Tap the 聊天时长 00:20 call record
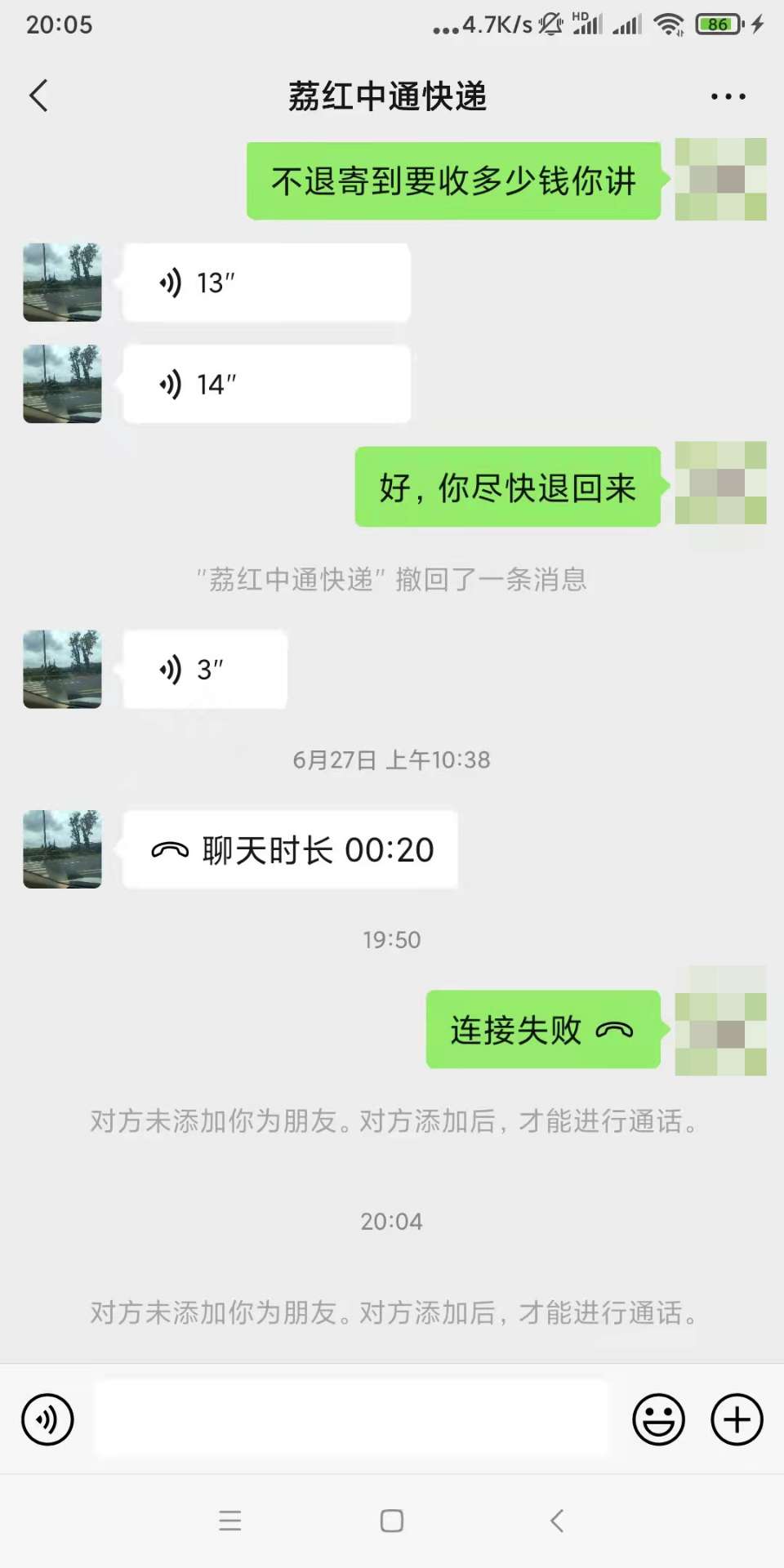 point(290,850)
